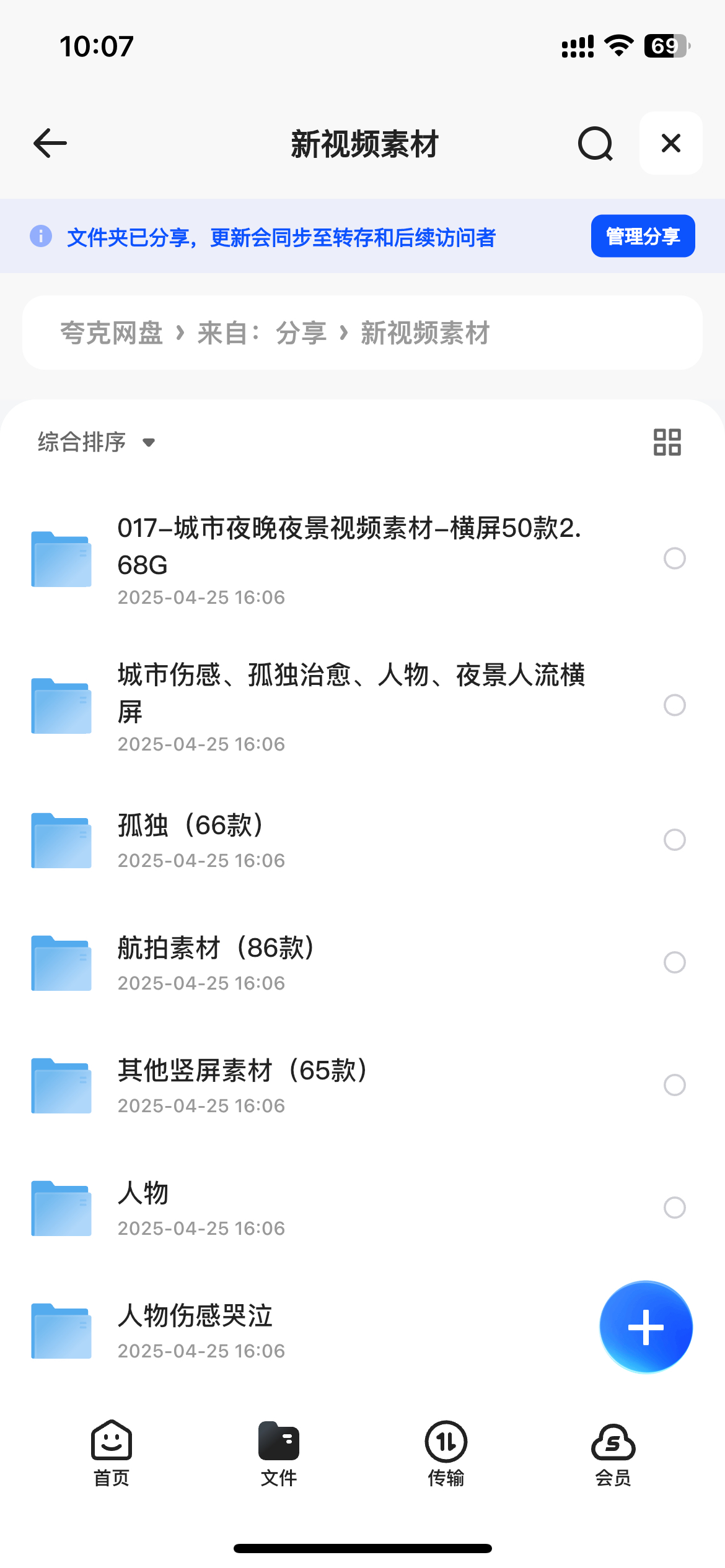Open 综合排序 sorting dropdown
The width and height of the screenshot is (725, 1568).
click(x=96, y=442)
